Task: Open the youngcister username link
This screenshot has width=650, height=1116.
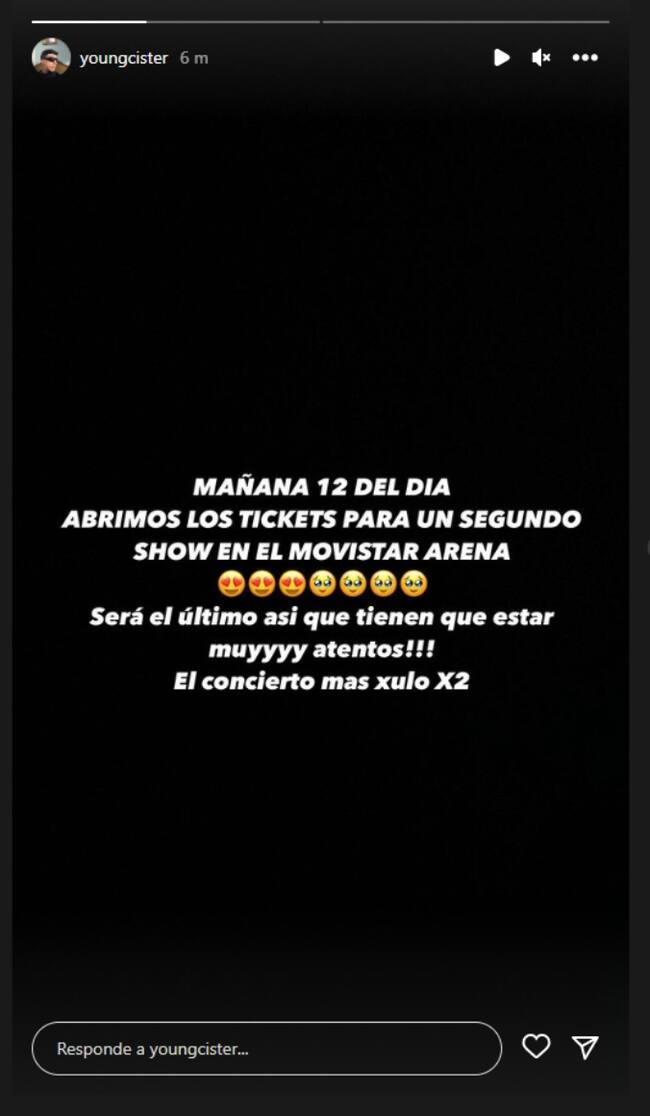Action: point(123,58)
